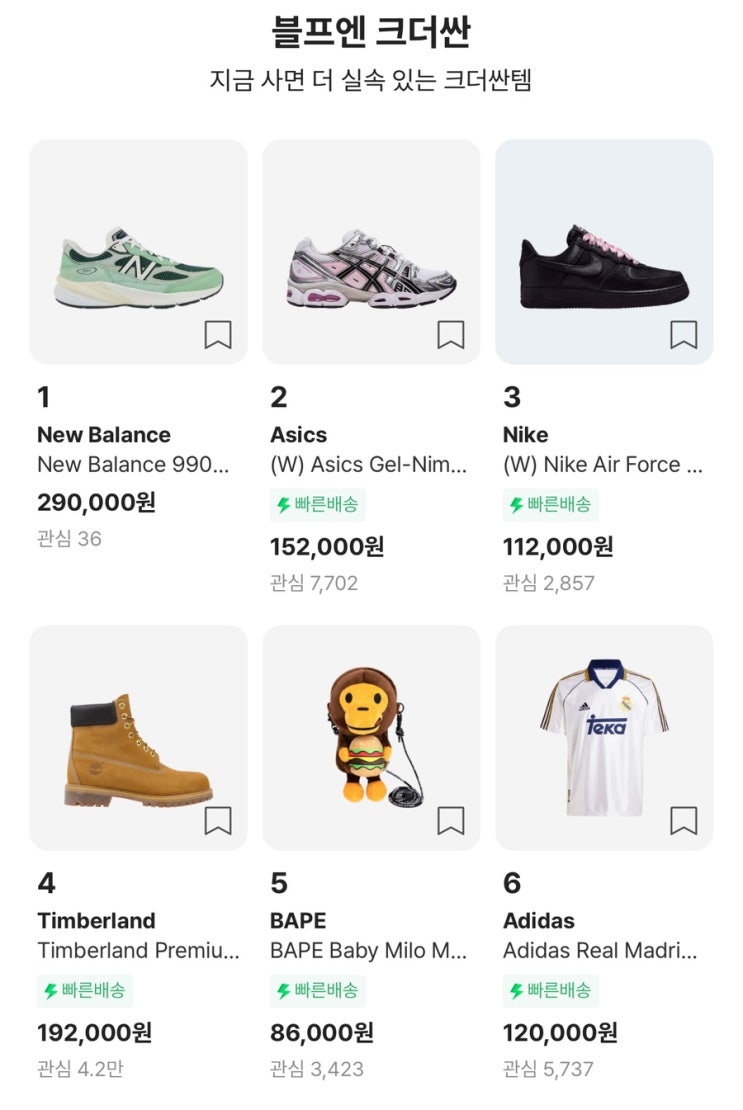Image resolution: width=743 pixels, height=1110 pixels.
Task: Bookmark the Nike Air Force shoe
Action: click(684, 335)
